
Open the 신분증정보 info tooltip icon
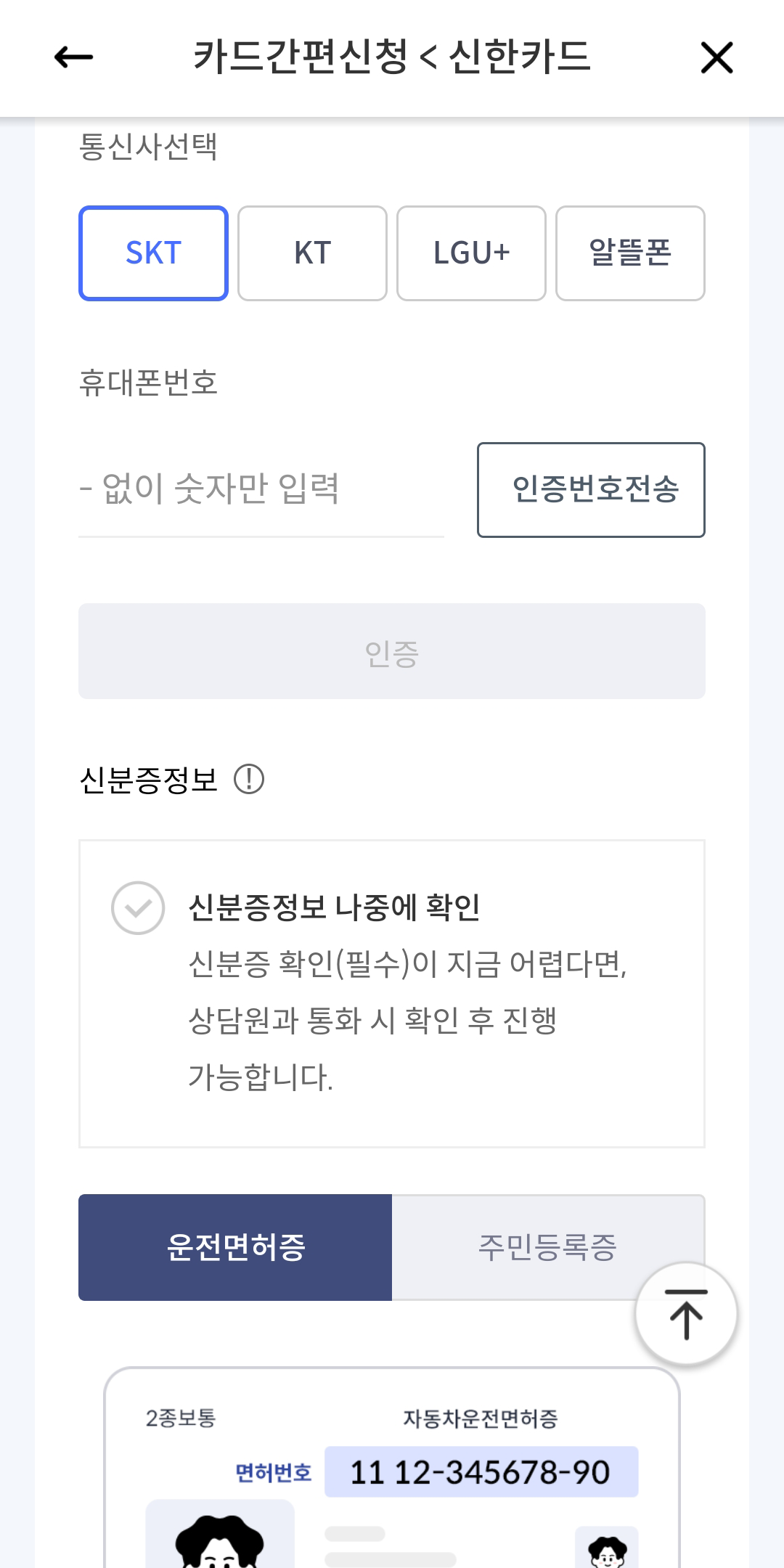pos(248,780)
